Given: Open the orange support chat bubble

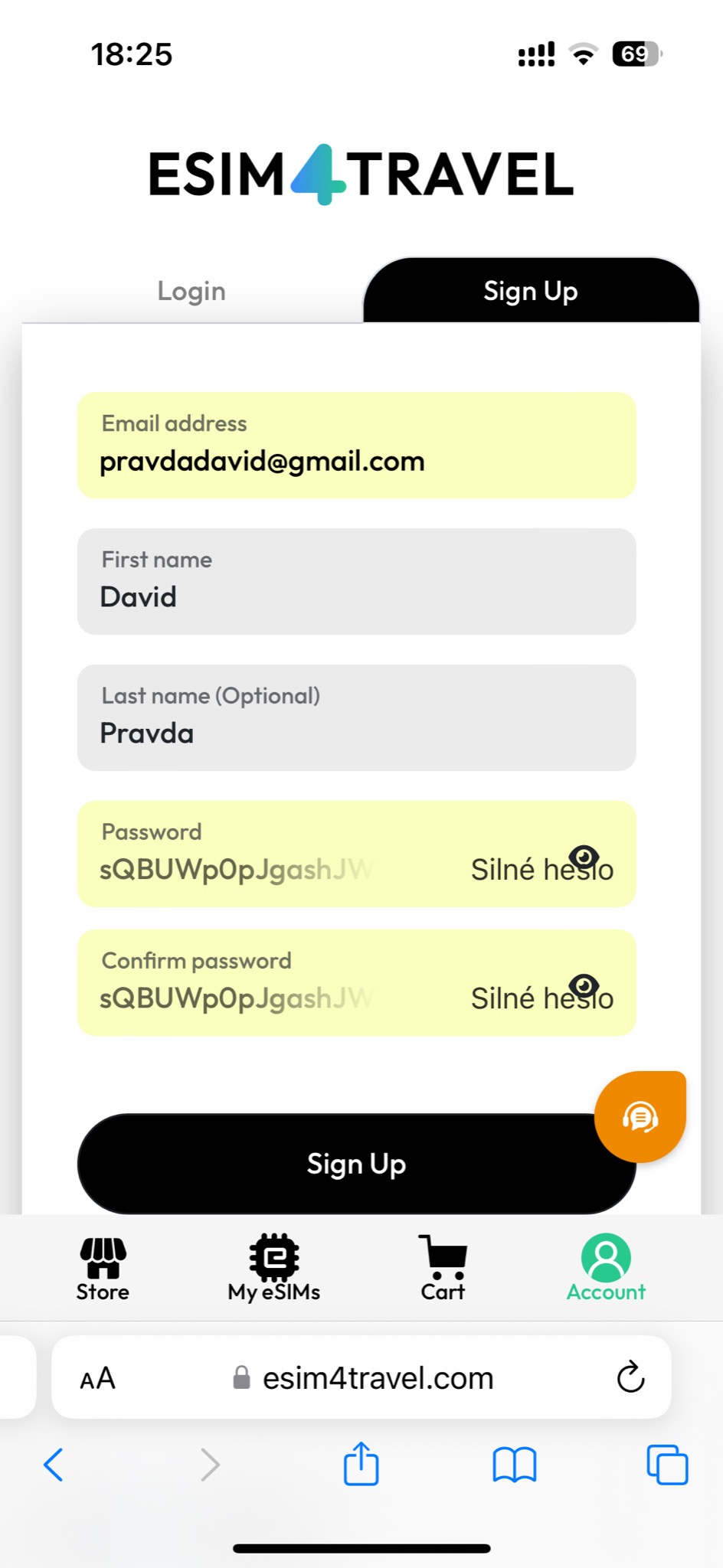Looking at the screenshot, I should pyautogui.click(x=640, y=1117).
